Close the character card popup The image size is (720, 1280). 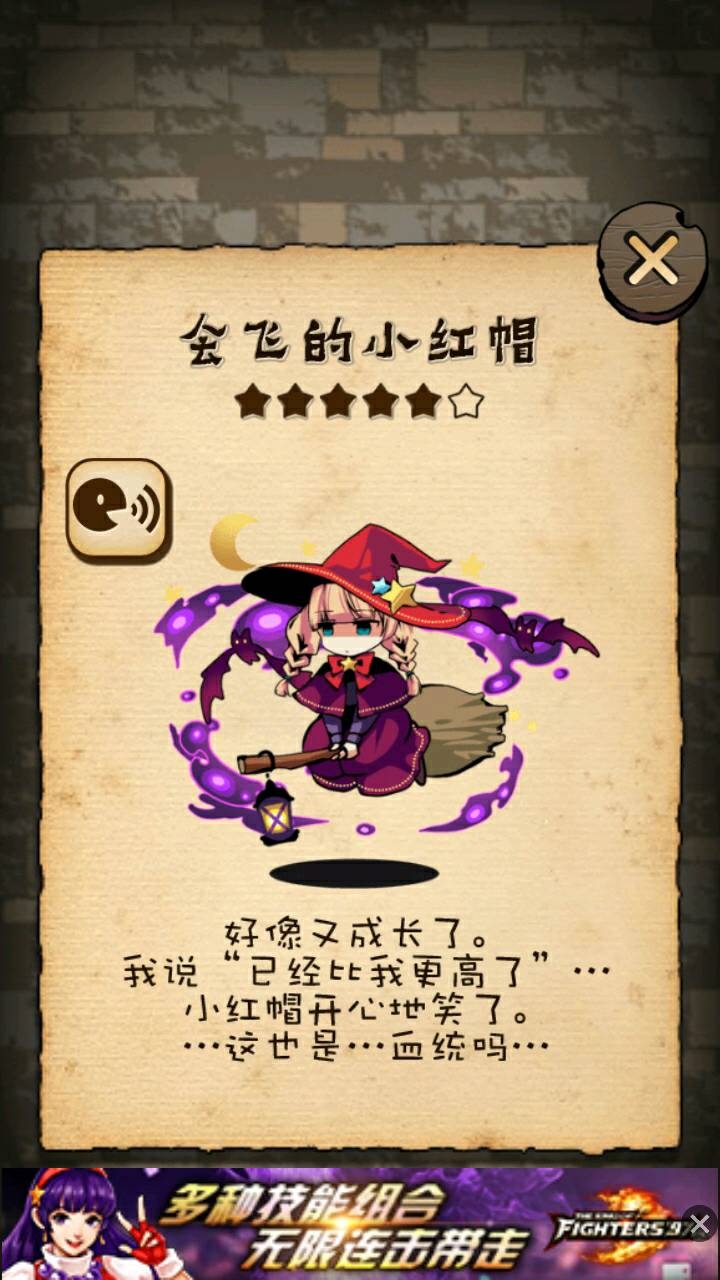pos(652,262)
